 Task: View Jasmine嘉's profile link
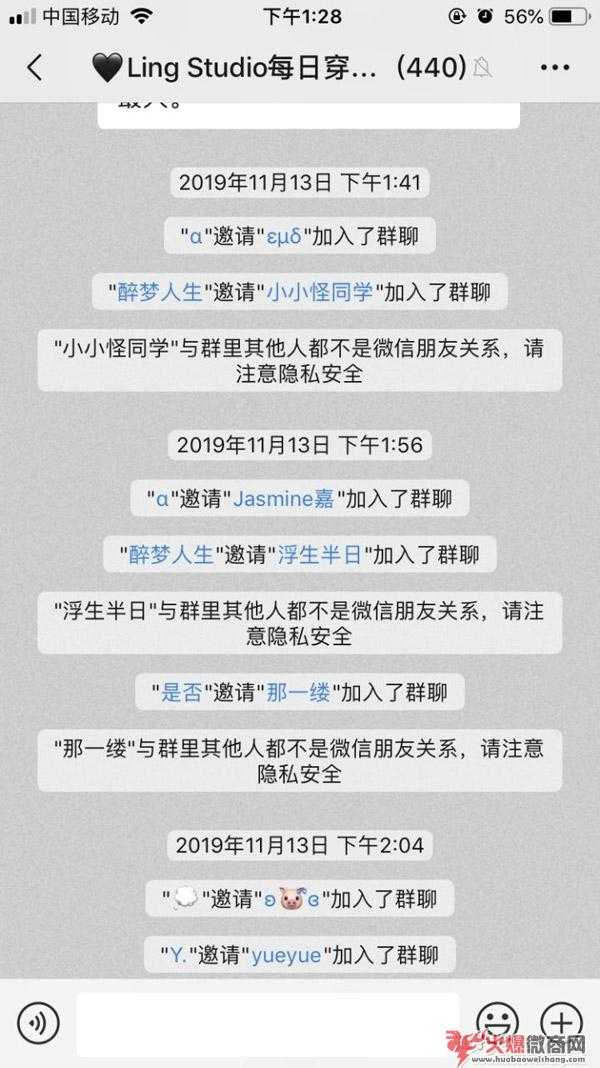[x=283, y=499]
